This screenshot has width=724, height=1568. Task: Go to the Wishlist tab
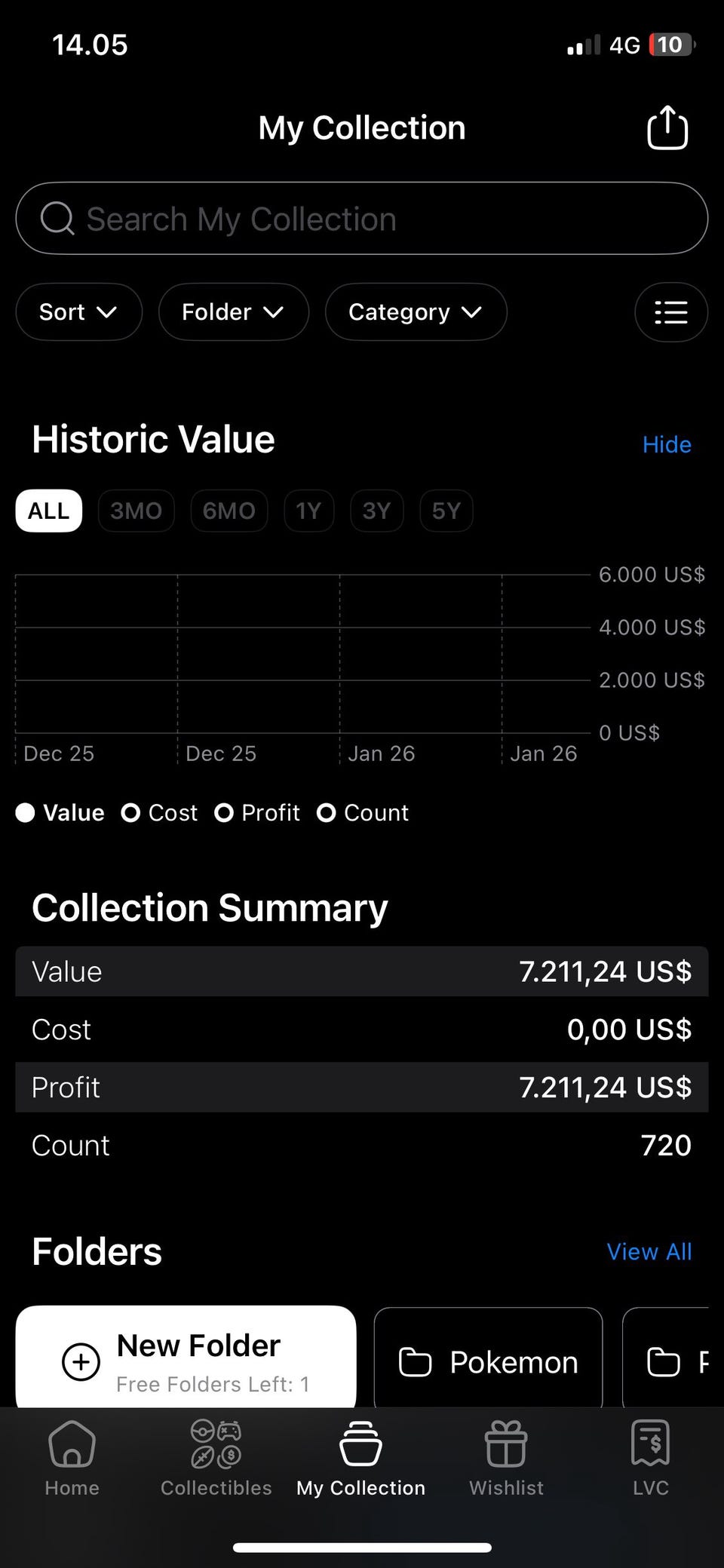tap(506, 1458)
